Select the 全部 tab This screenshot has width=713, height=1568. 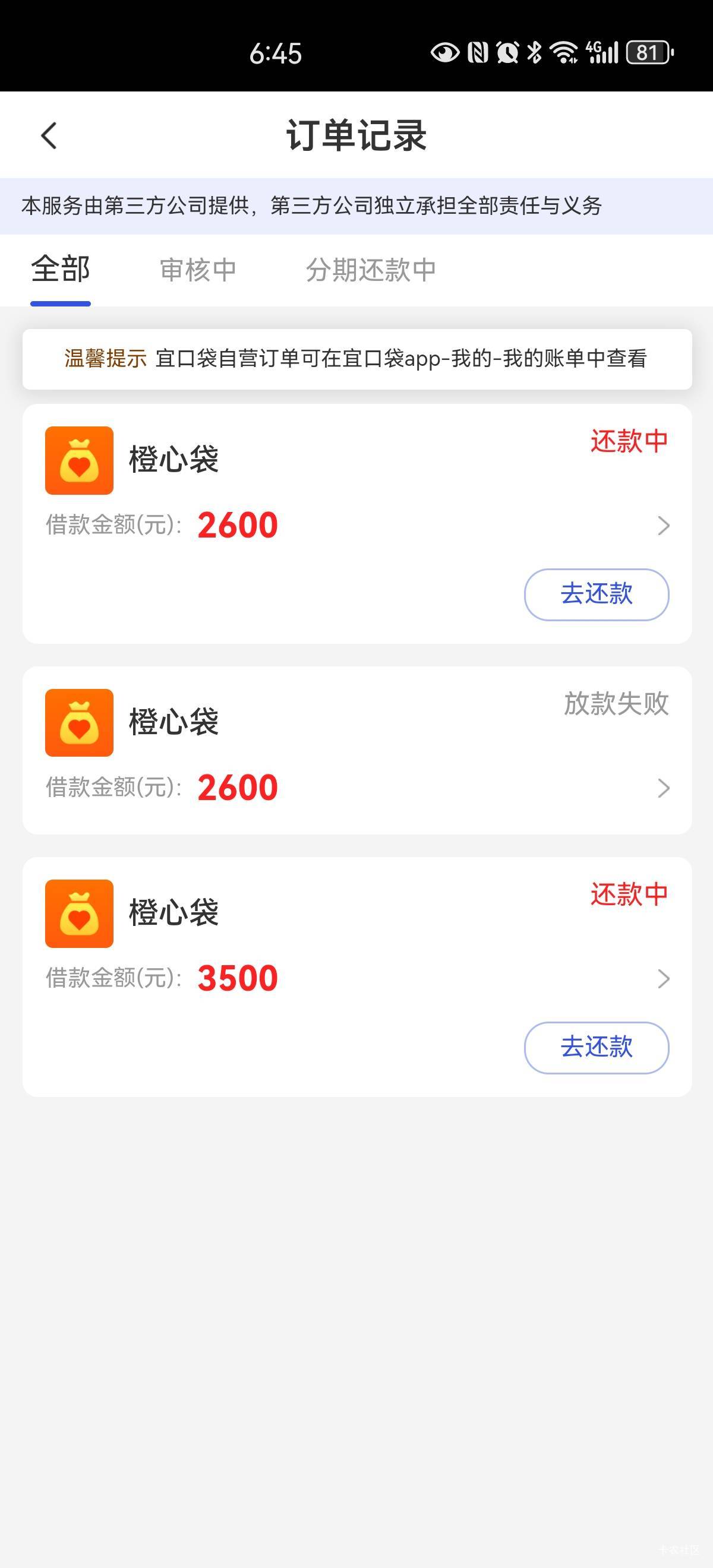click(60, 269)
